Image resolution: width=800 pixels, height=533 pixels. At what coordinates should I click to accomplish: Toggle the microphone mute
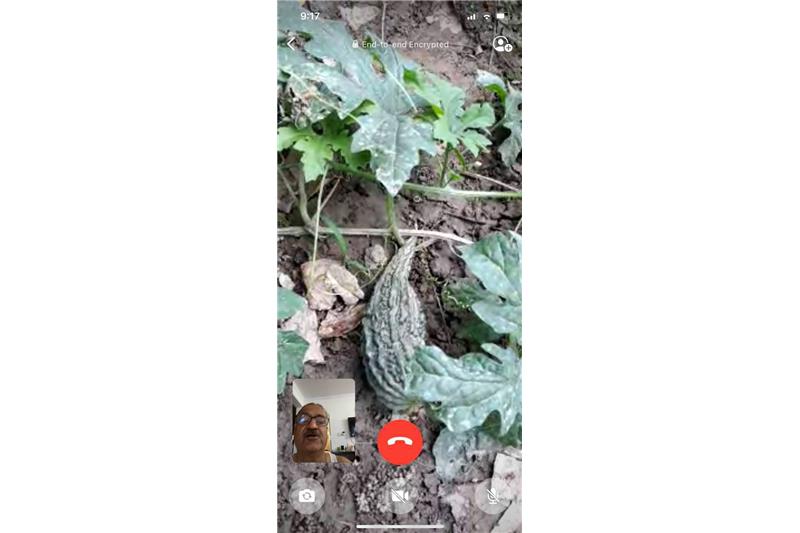492,495
